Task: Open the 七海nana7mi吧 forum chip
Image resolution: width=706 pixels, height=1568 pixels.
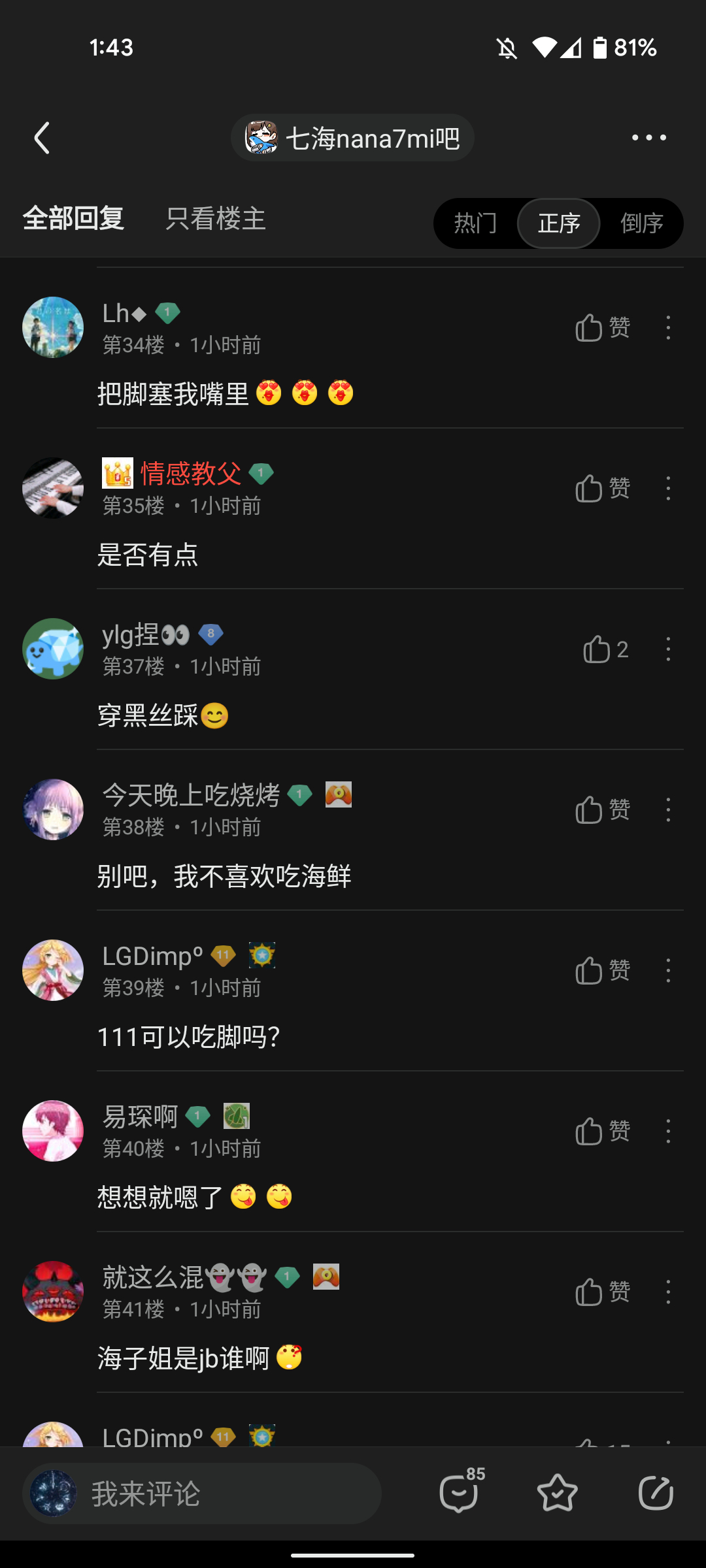Action: coord(352,138)
